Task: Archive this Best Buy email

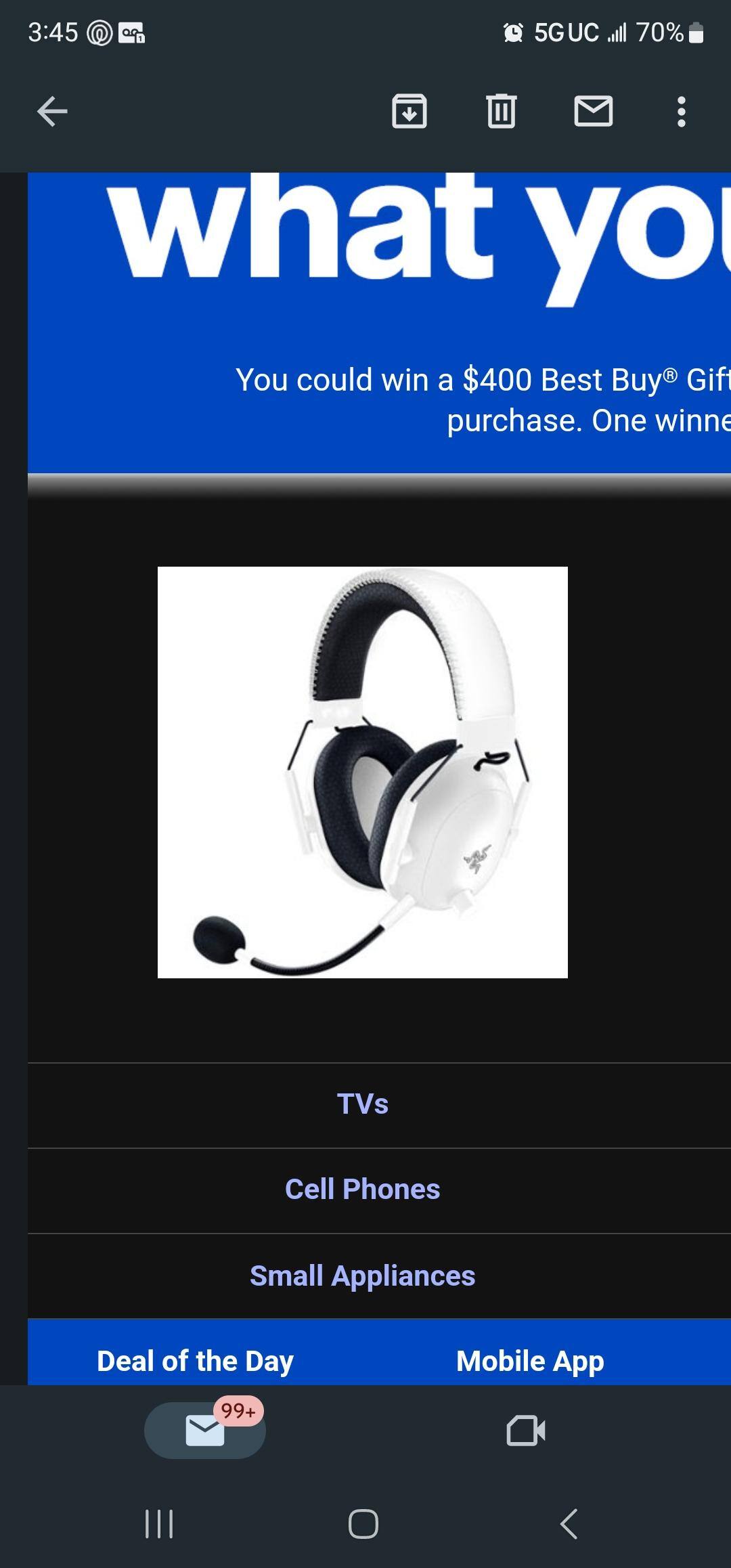Action: coord(409,111)
